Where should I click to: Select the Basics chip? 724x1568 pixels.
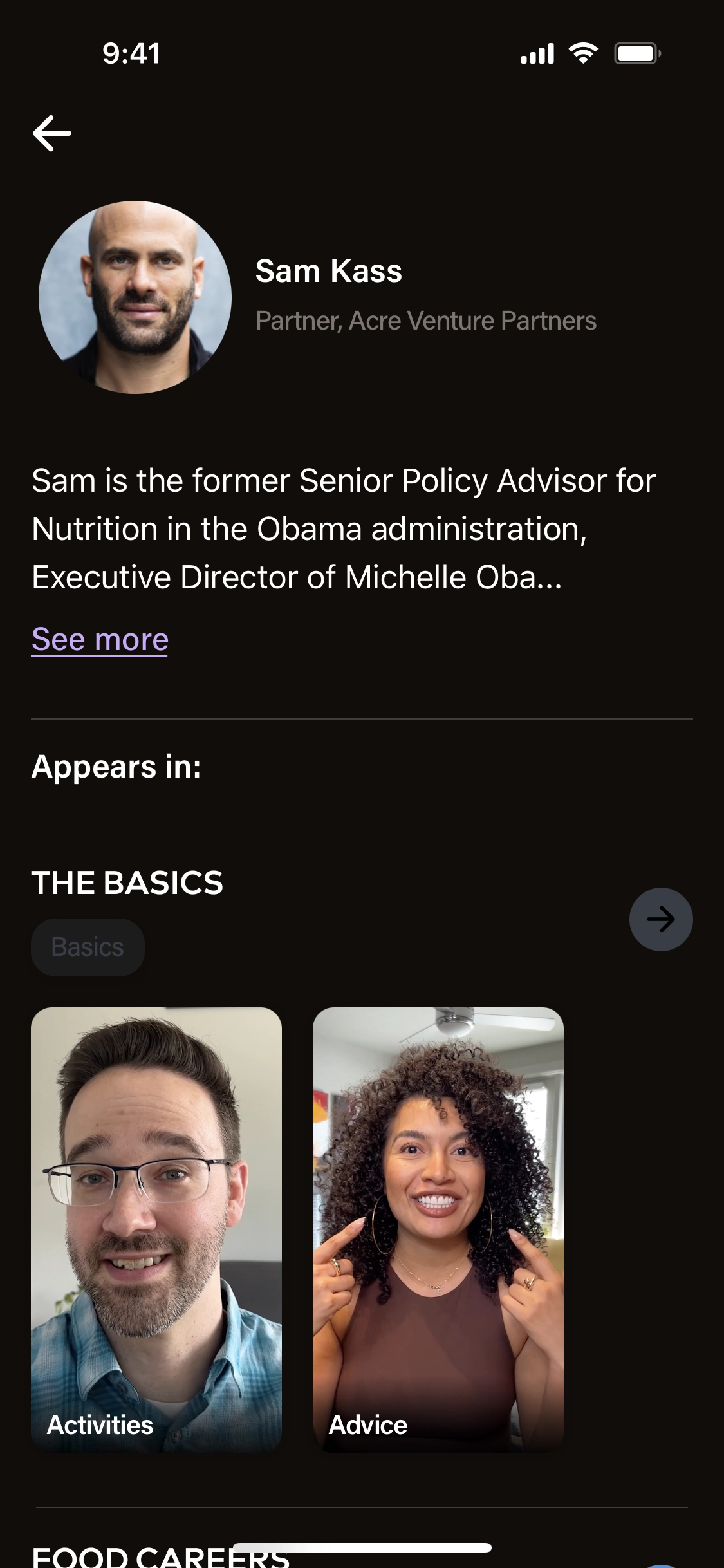[x=88, y=947]
